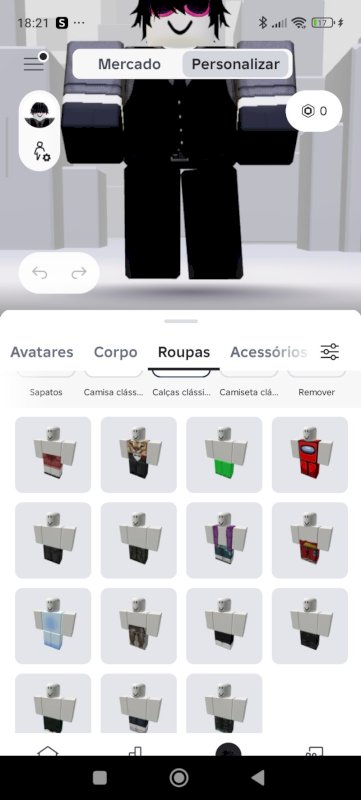
Task: Select the Personalizar tab
Action: coord(236,64)
